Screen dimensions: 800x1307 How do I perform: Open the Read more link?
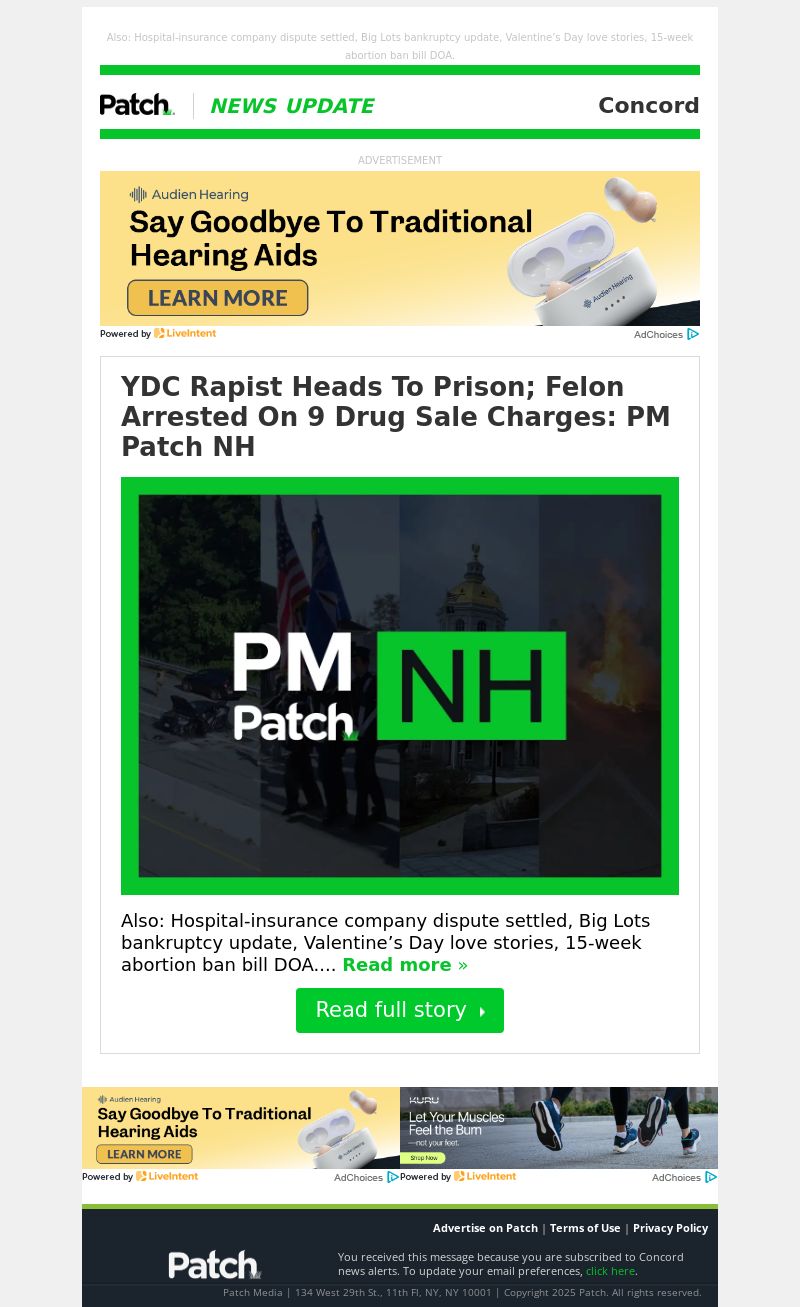[404, 965]
